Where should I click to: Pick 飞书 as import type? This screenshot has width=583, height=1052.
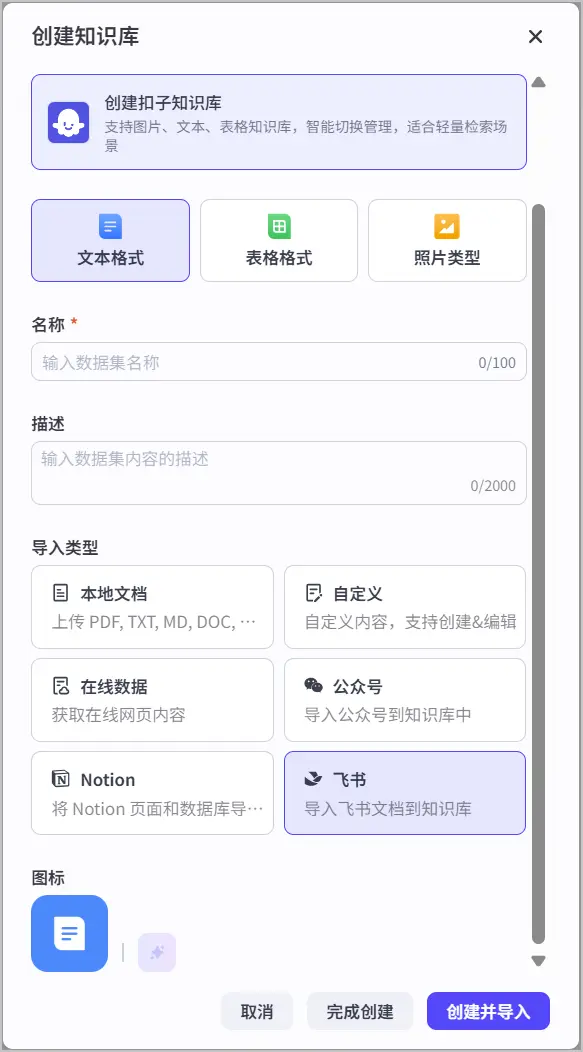[x=405, y=793]
